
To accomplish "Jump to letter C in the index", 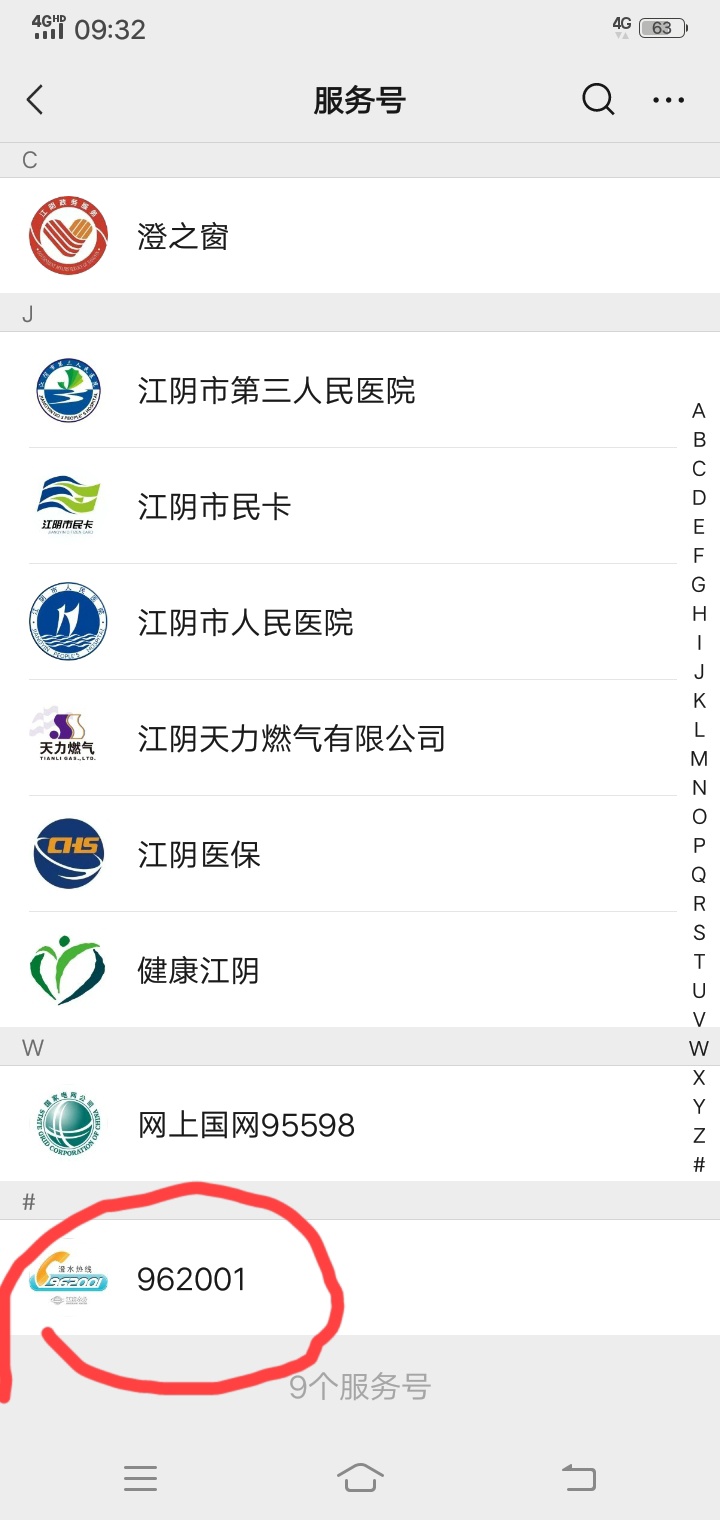I will (699, 468).
